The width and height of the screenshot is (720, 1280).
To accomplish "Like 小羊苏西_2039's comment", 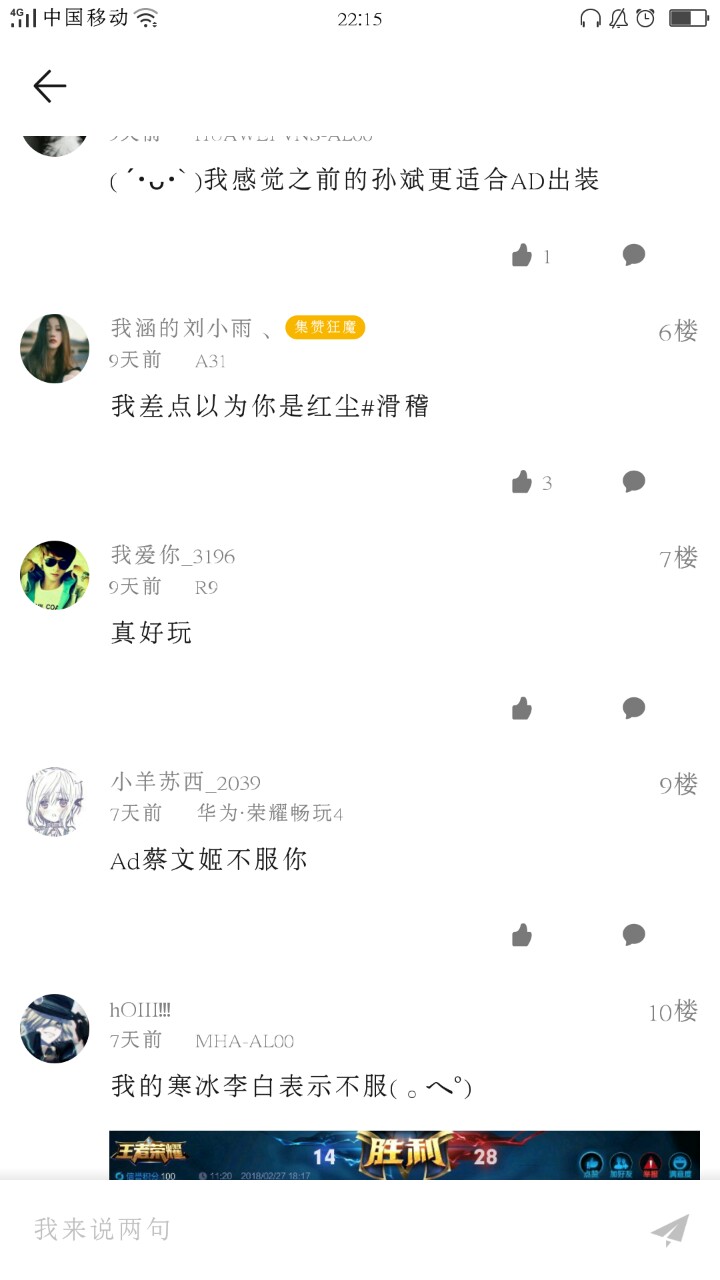I will pyautogui.click(x=522, y=936).
